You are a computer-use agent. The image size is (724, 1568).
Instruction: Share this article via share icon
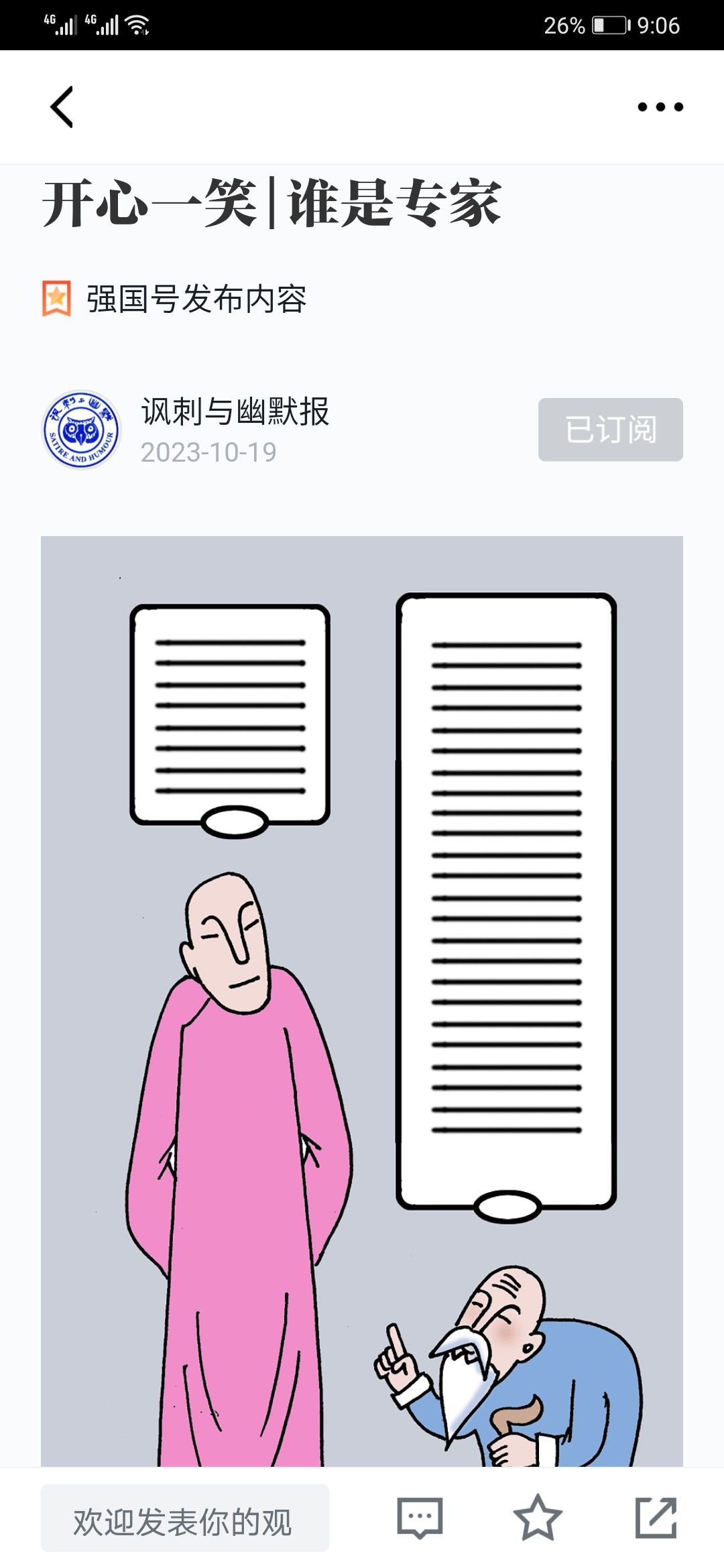click(x=656, y=1518)
